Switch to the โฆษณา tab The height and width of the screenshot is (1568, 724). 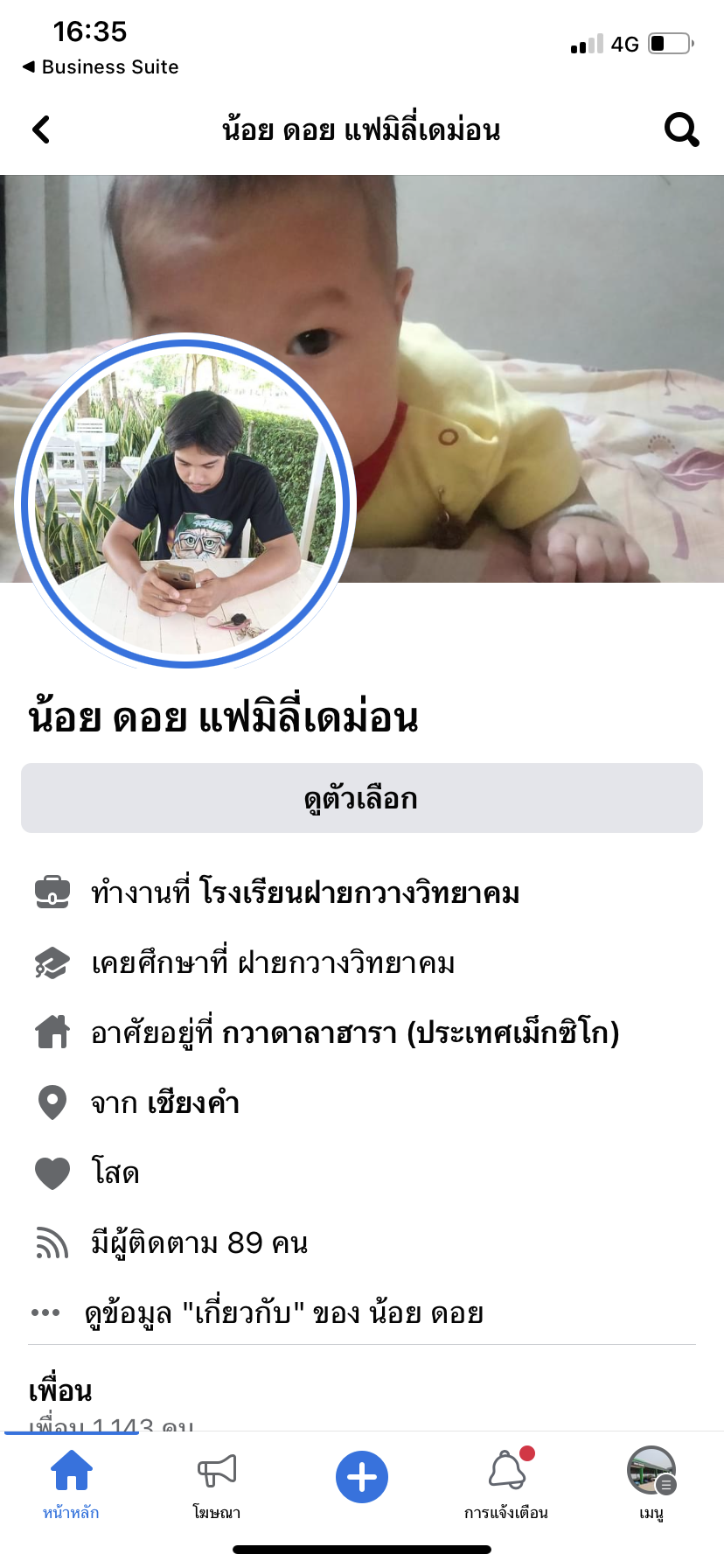click(216, 1482)
